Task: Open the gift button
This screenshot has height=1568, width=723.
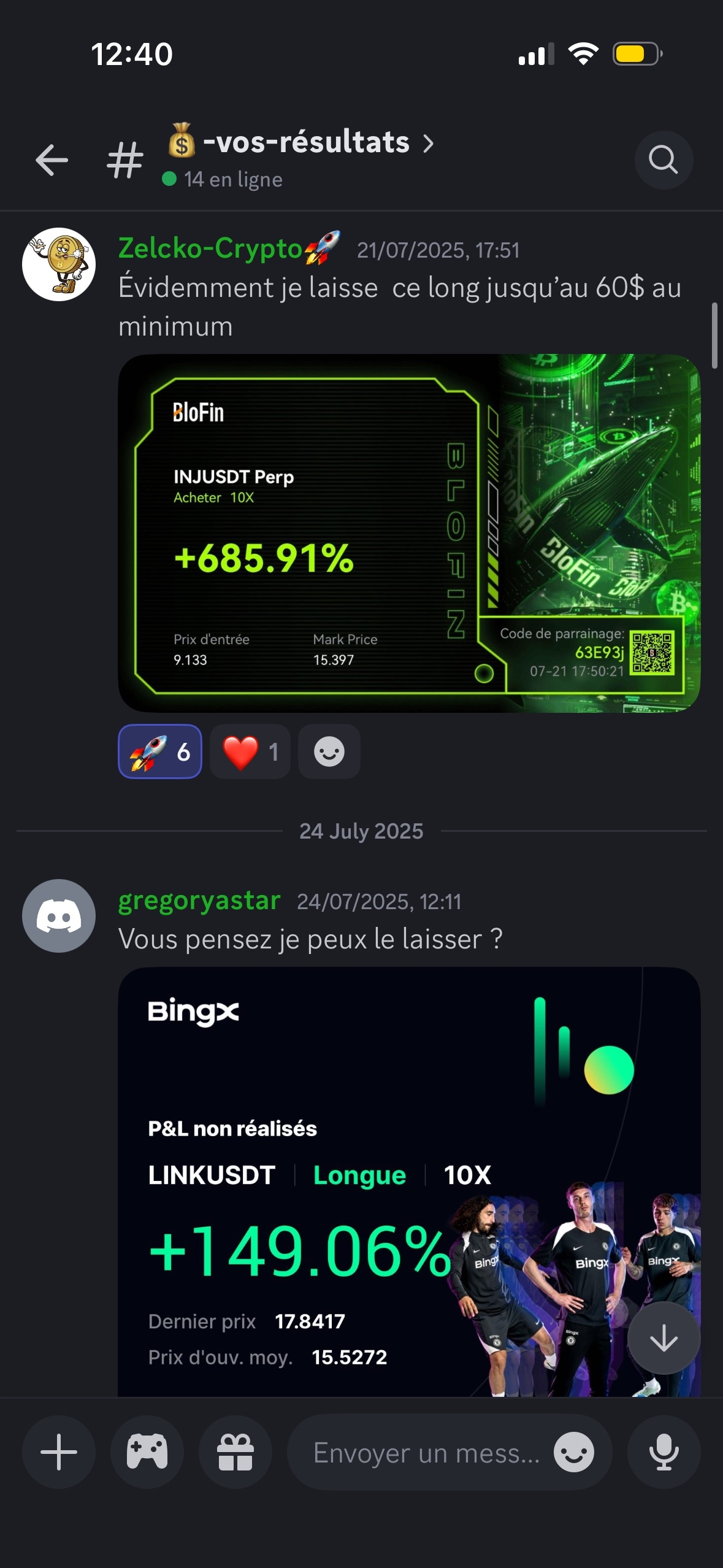Action: [x=235, y=1452]
